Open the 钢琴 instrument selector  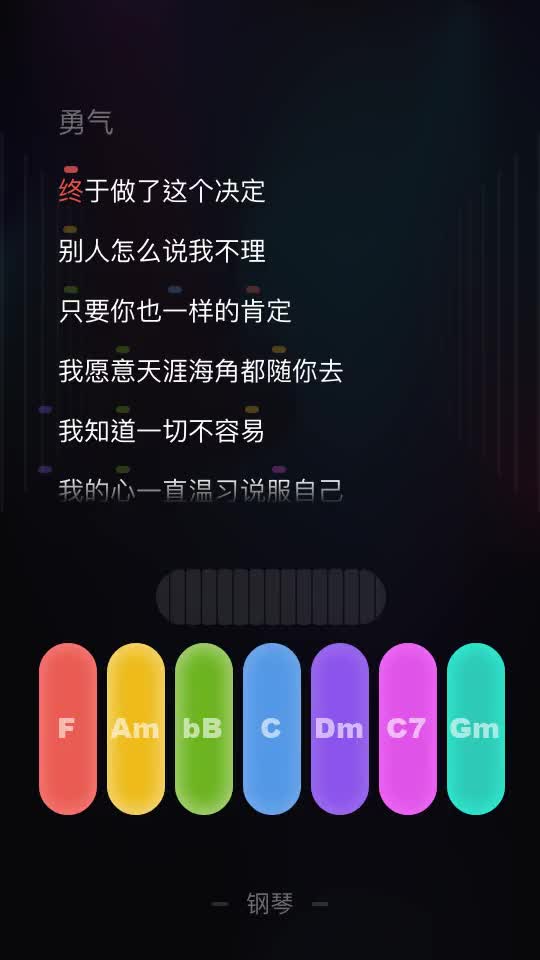tap(270, 903)
